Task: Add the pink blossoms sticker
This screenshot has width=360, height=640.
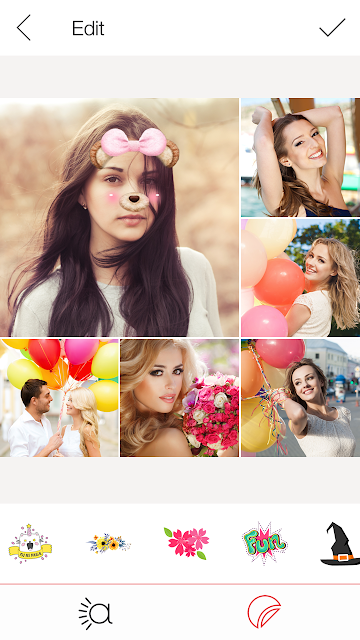Action: pos(187,543)
